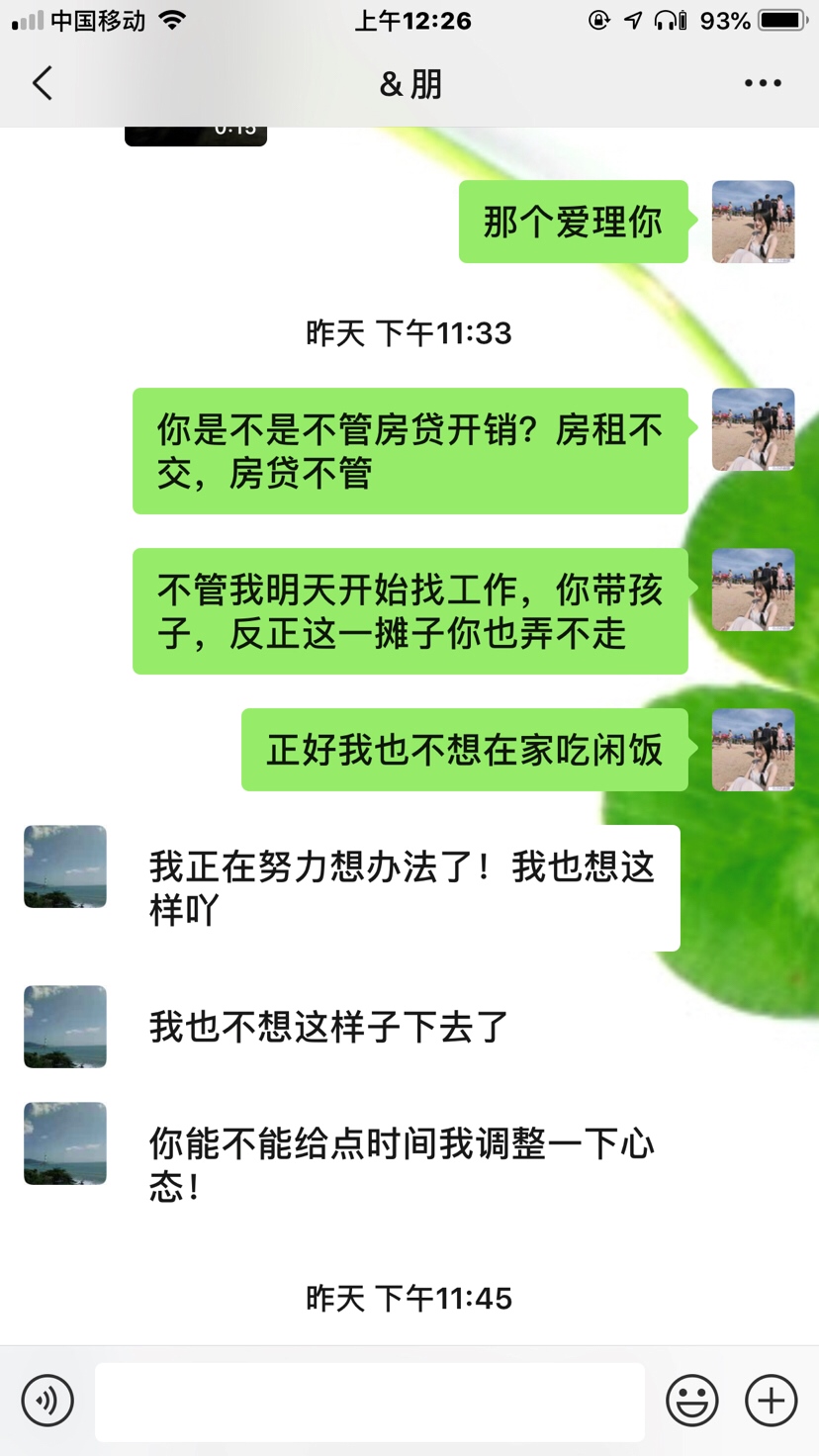This screenshot has width=819, height=1456.
Task: View contact profile beside "我也不想这样子下去了"
Action: [x=65, y=1027]
